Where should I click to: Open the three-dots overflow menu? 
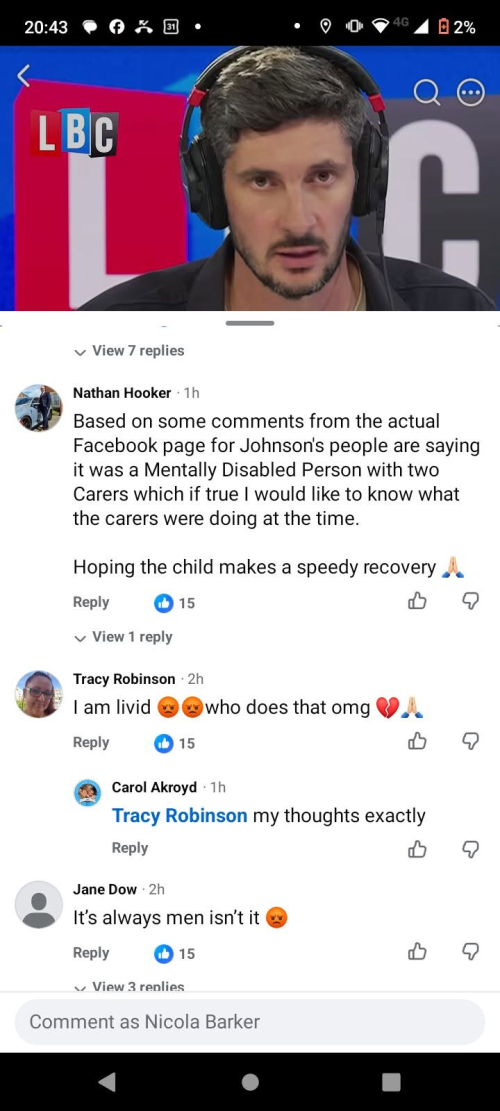click(471, 93)
